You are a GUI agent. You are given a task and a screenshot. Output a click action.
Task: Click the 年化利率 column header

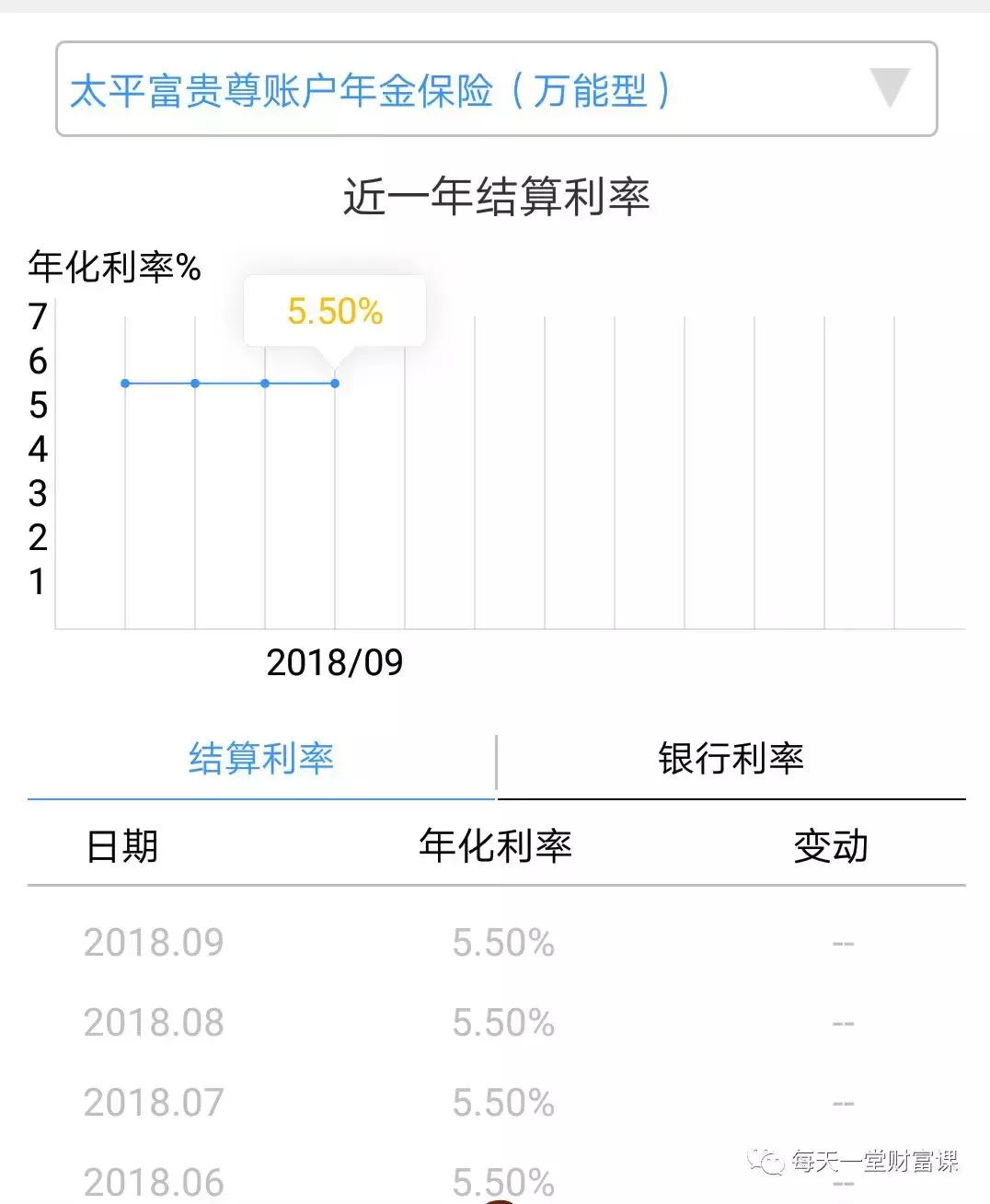click(x=495, y=846)
